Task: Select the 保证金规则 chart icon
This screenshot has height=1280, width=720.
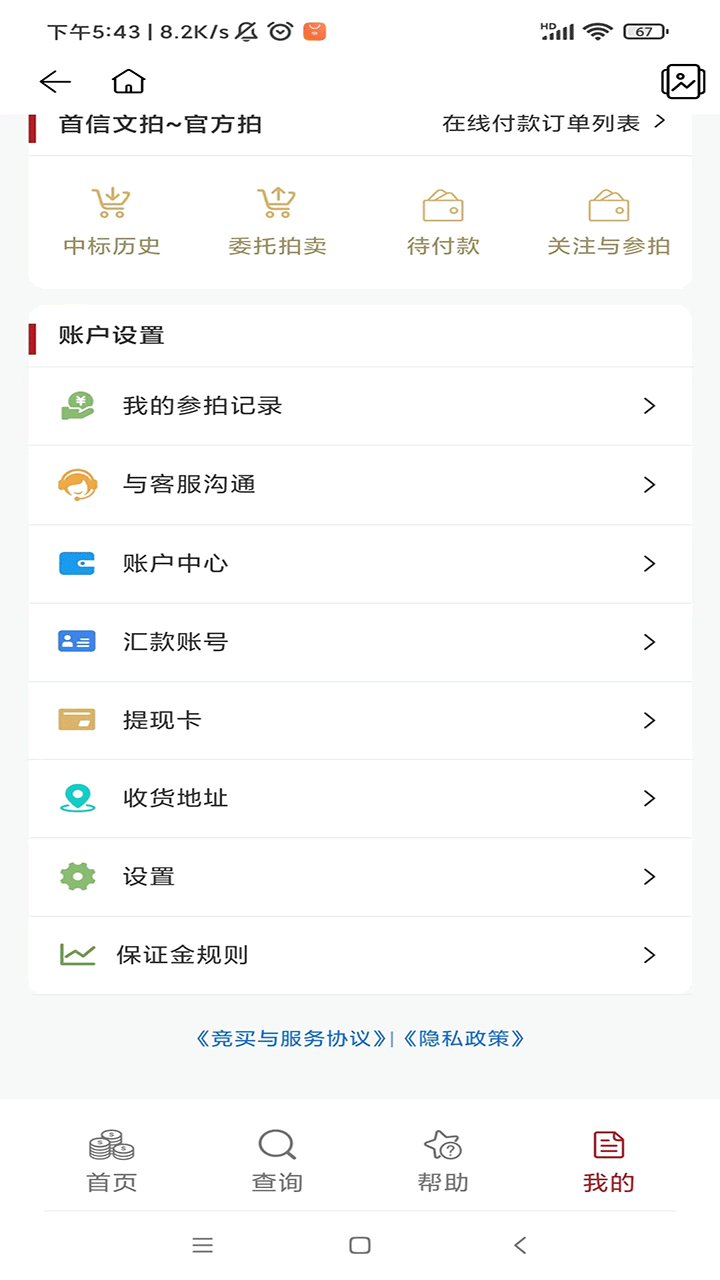Action: (77, 955)
